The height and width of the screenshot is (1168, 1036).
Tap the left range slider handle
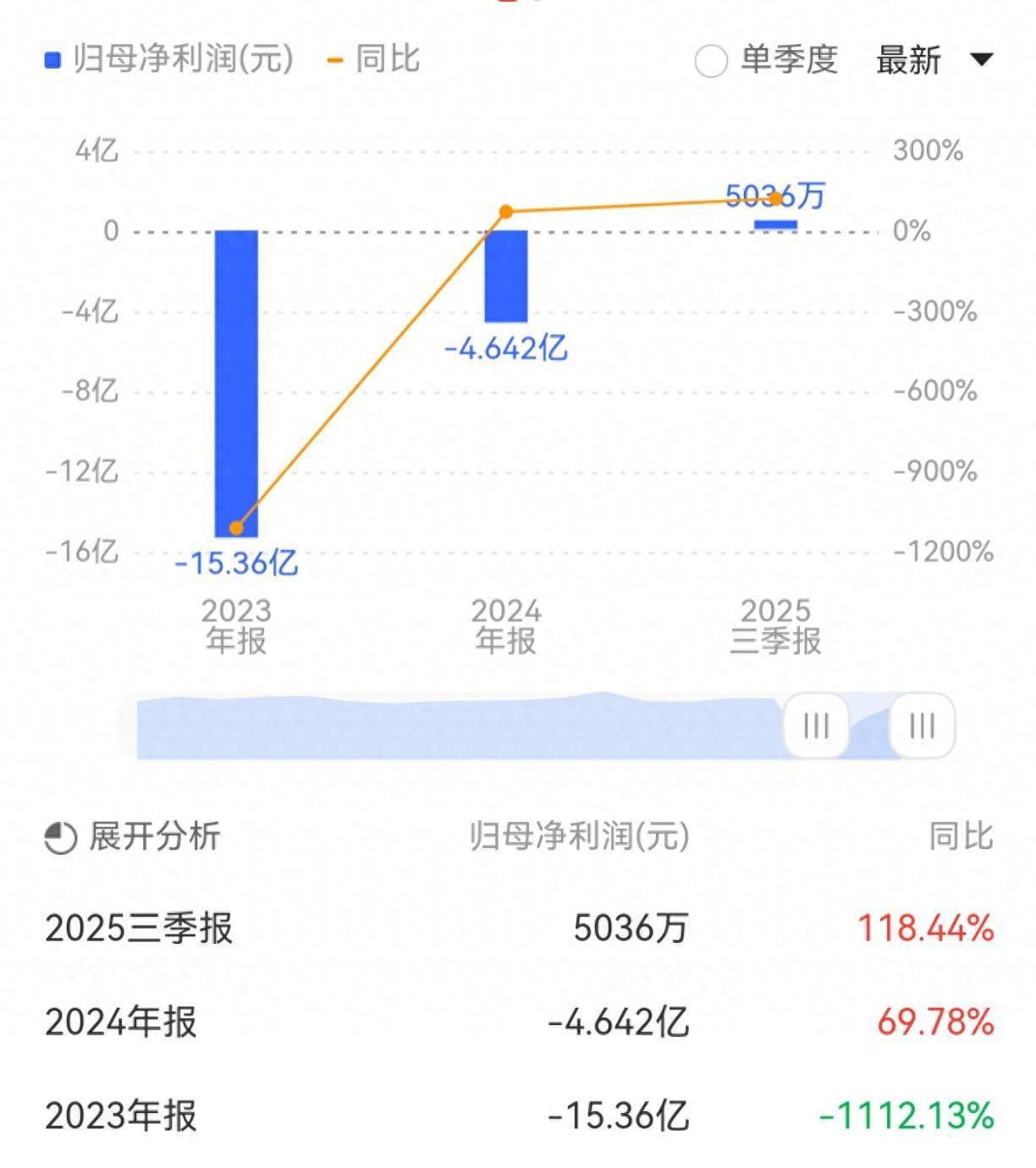click(816, 725)
